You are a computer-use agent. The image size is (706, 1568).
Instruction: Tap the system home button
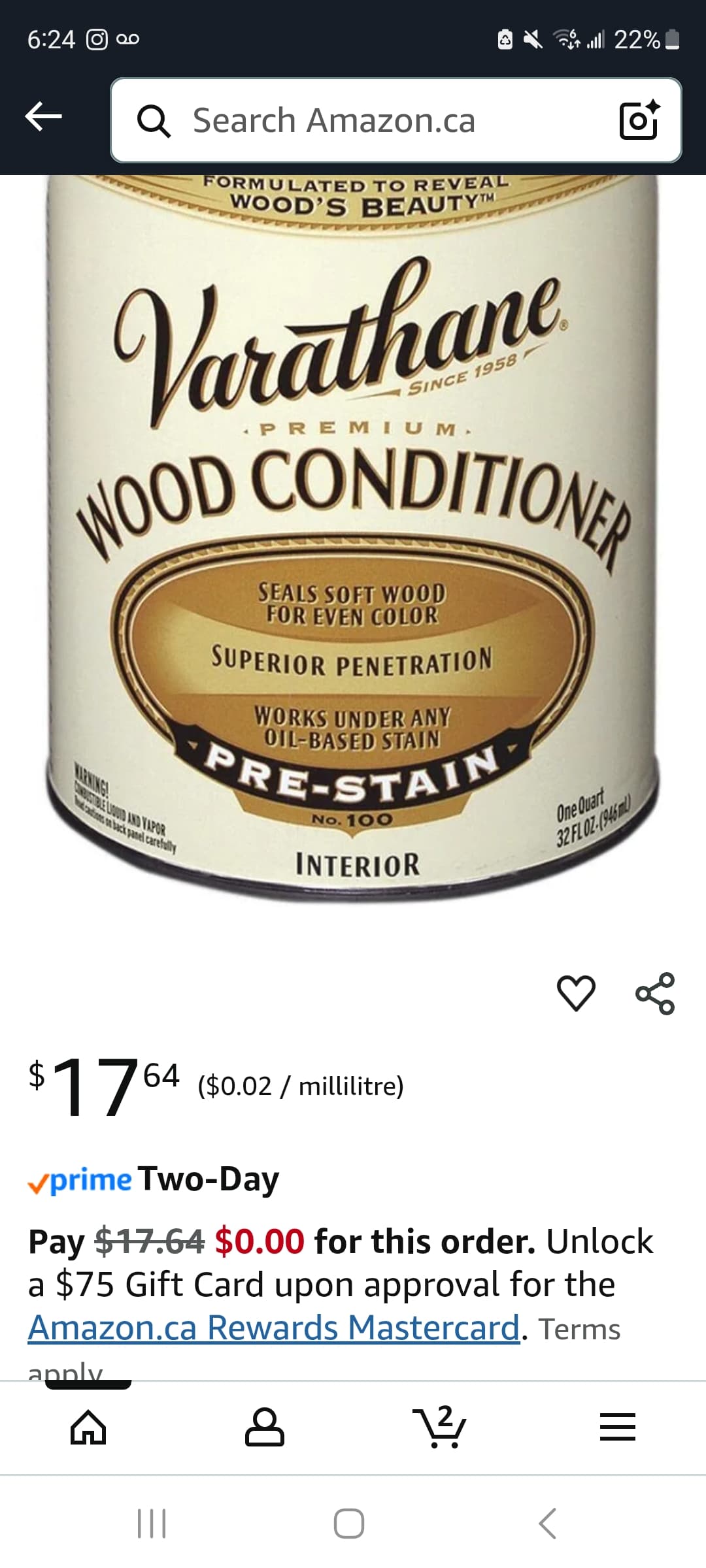pos(349,1524)
